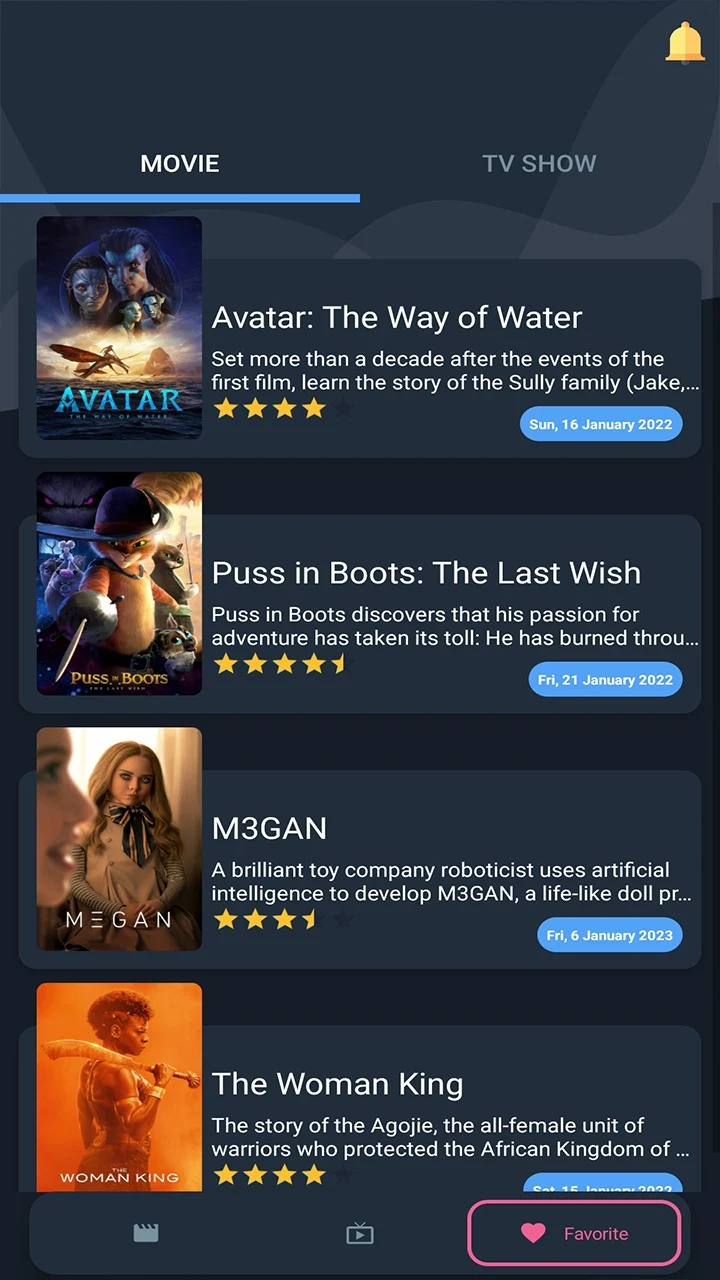Open the M3GAN movie card
720x1280 pixels.
click(x=270, y=828)
